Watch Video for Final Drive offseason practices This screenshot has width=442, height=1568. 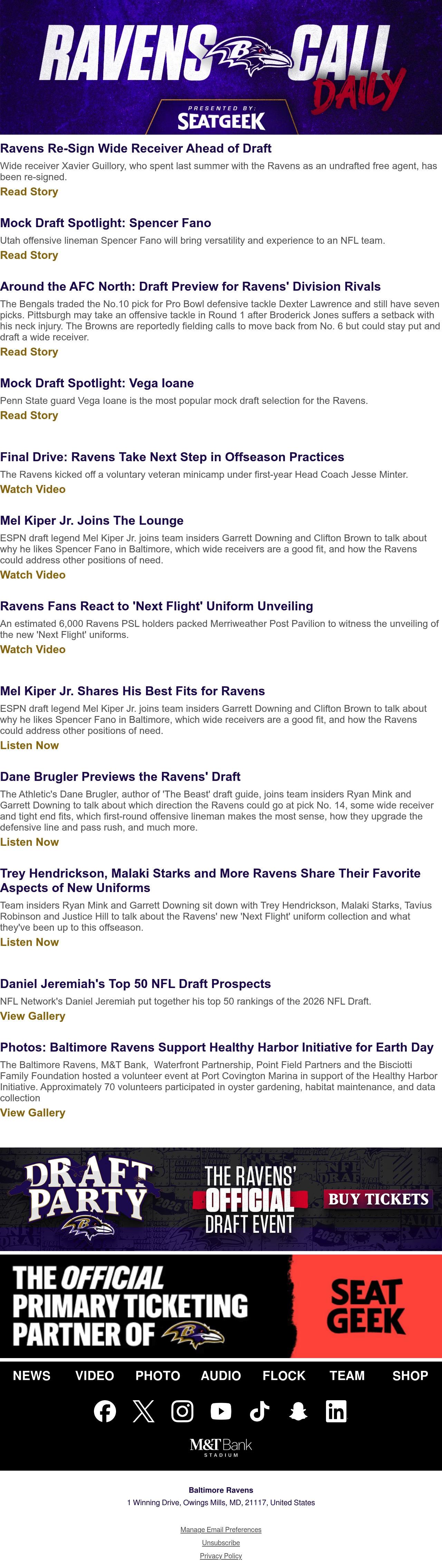(33, 490)
